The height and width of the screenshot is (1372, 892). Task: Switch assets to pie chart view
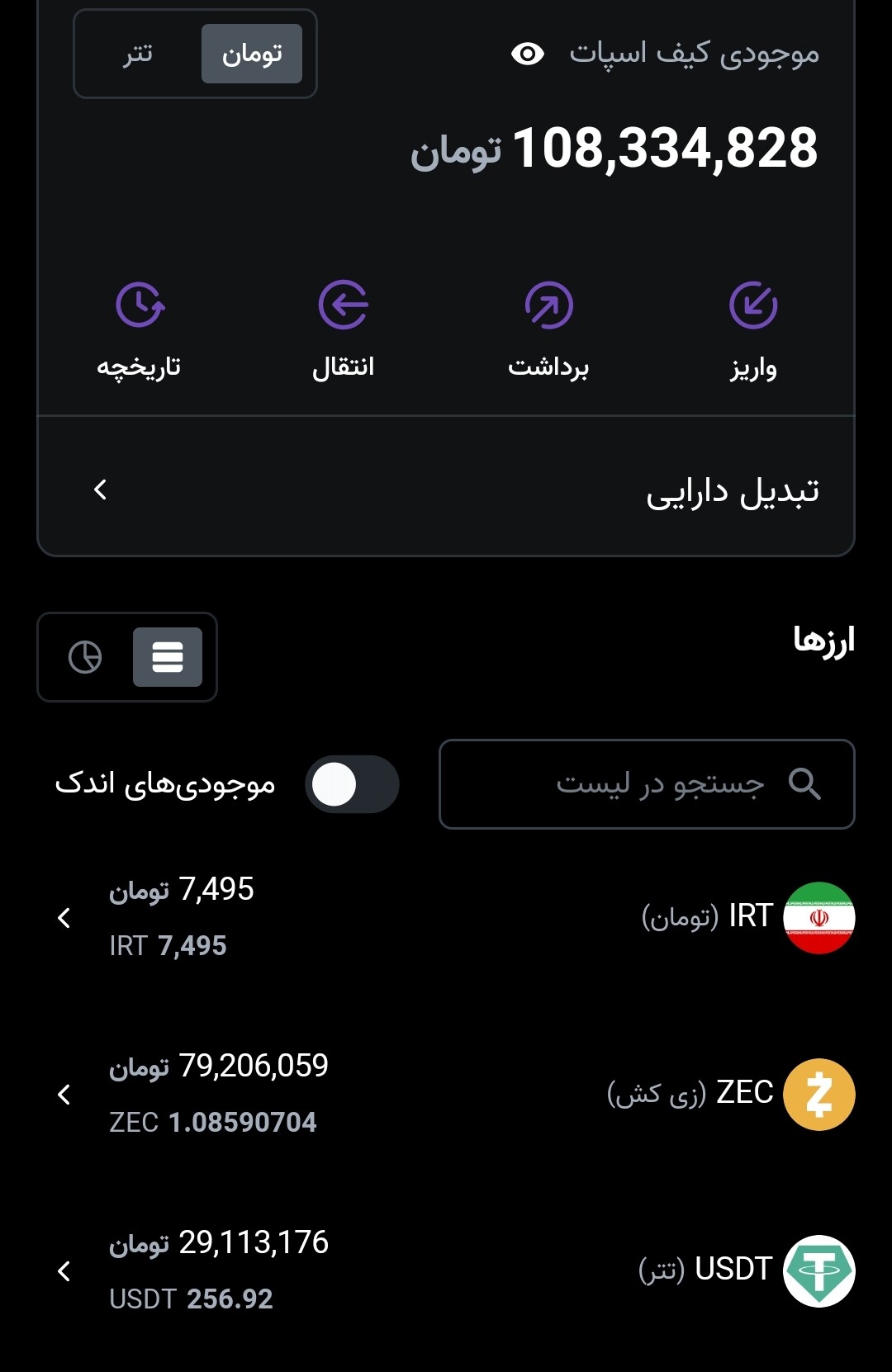point(85,657)
